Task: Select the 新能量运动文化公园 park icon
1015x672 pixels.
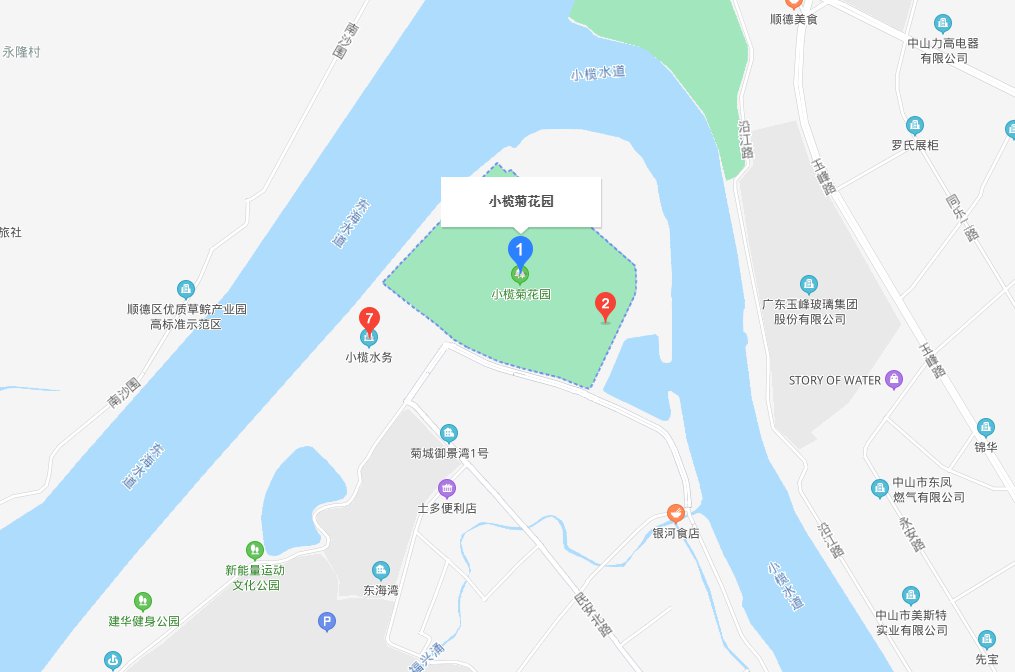Action: (254, 549)
